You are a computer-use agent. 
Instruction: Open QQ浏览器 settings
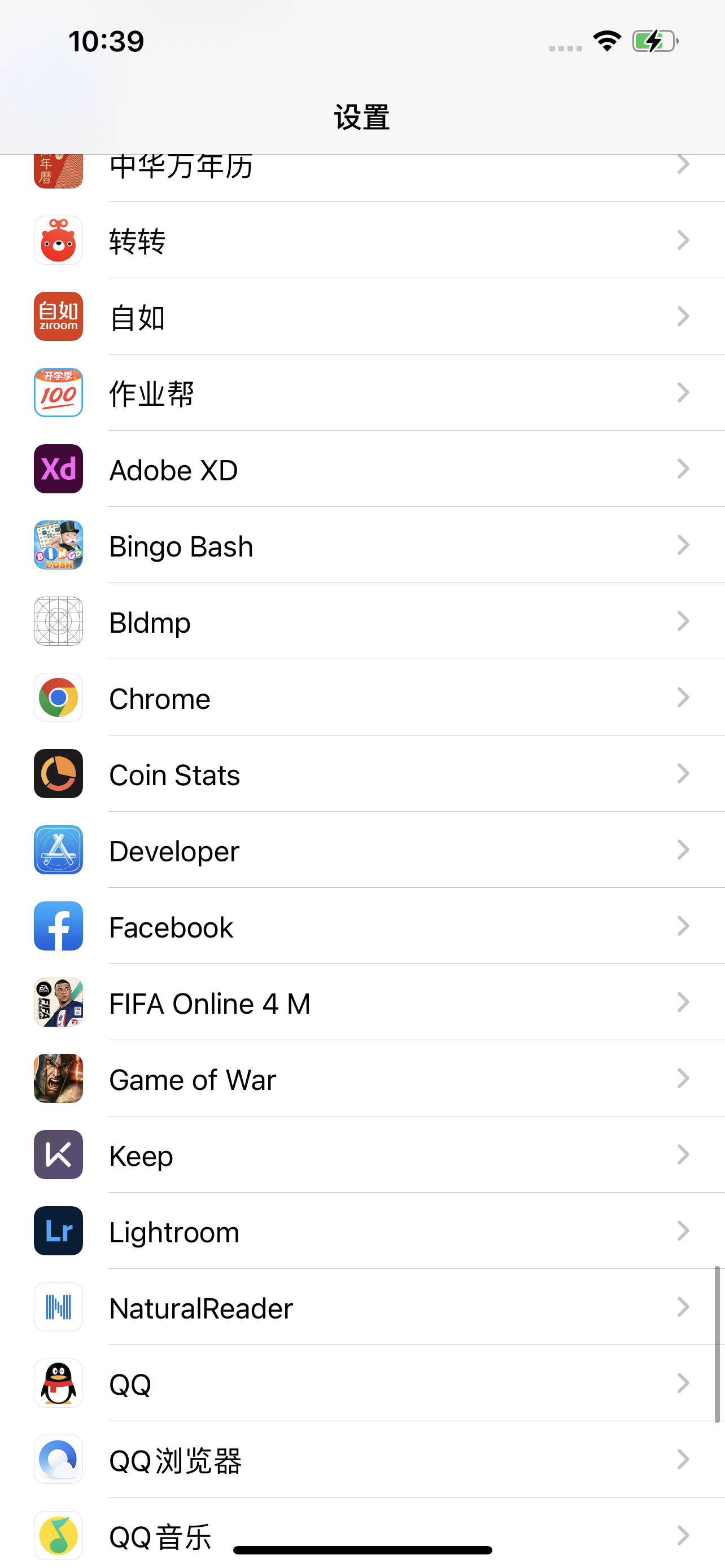tap(362, 1460)
